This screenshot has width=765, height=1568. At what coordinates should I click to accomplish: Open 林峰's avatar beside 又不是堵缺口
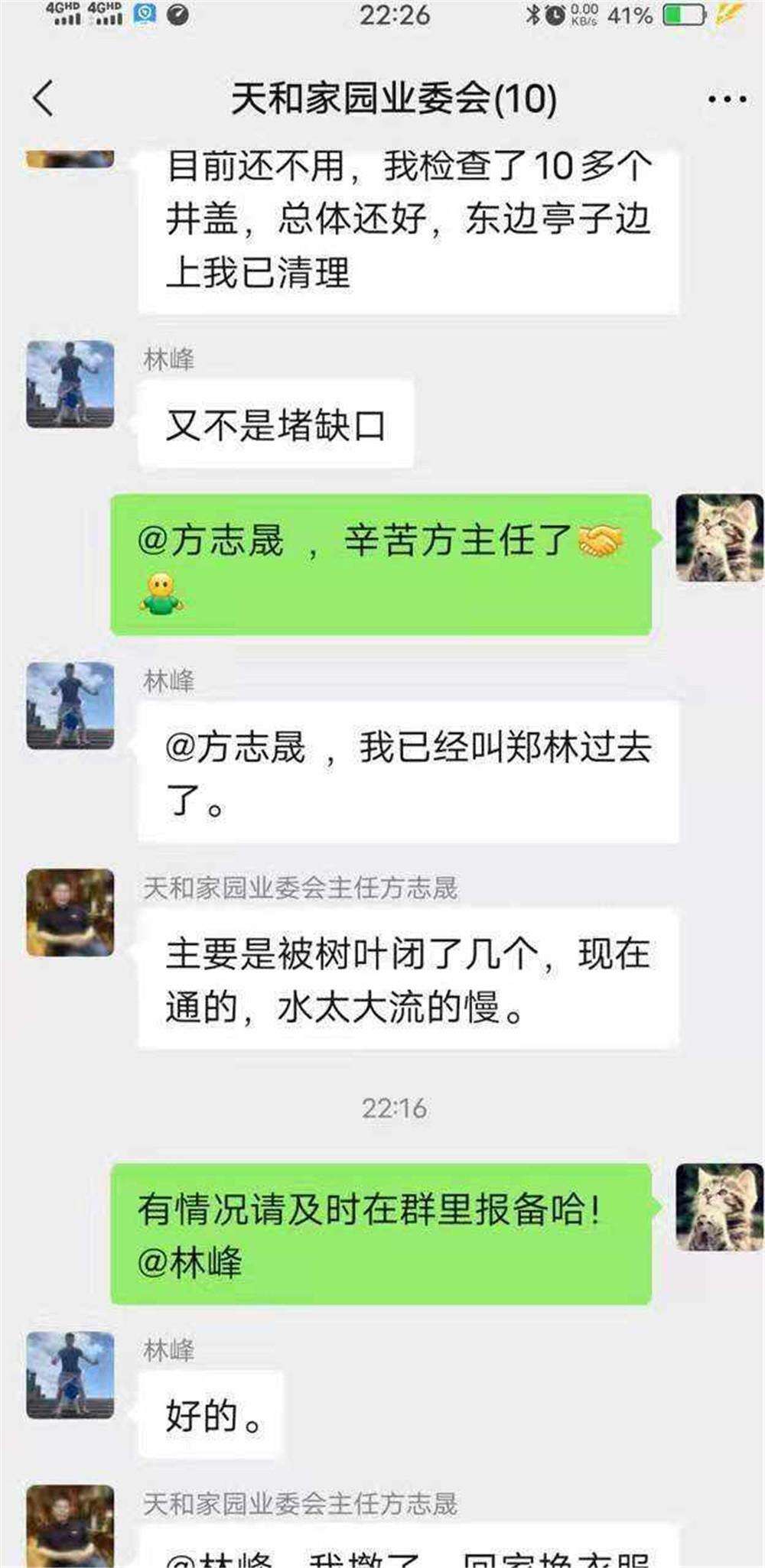click(x=70, y=384)
